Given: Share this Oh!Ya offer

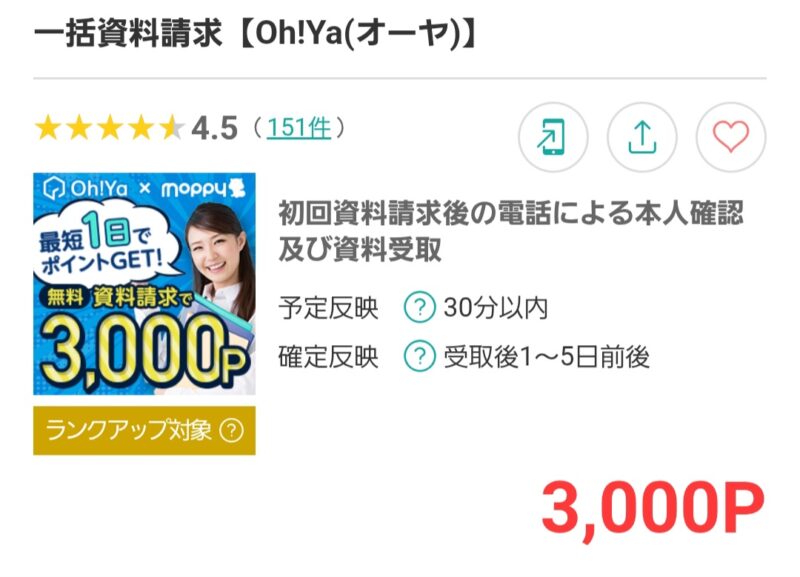Looking at the screenshot, I should coord(641,137).
